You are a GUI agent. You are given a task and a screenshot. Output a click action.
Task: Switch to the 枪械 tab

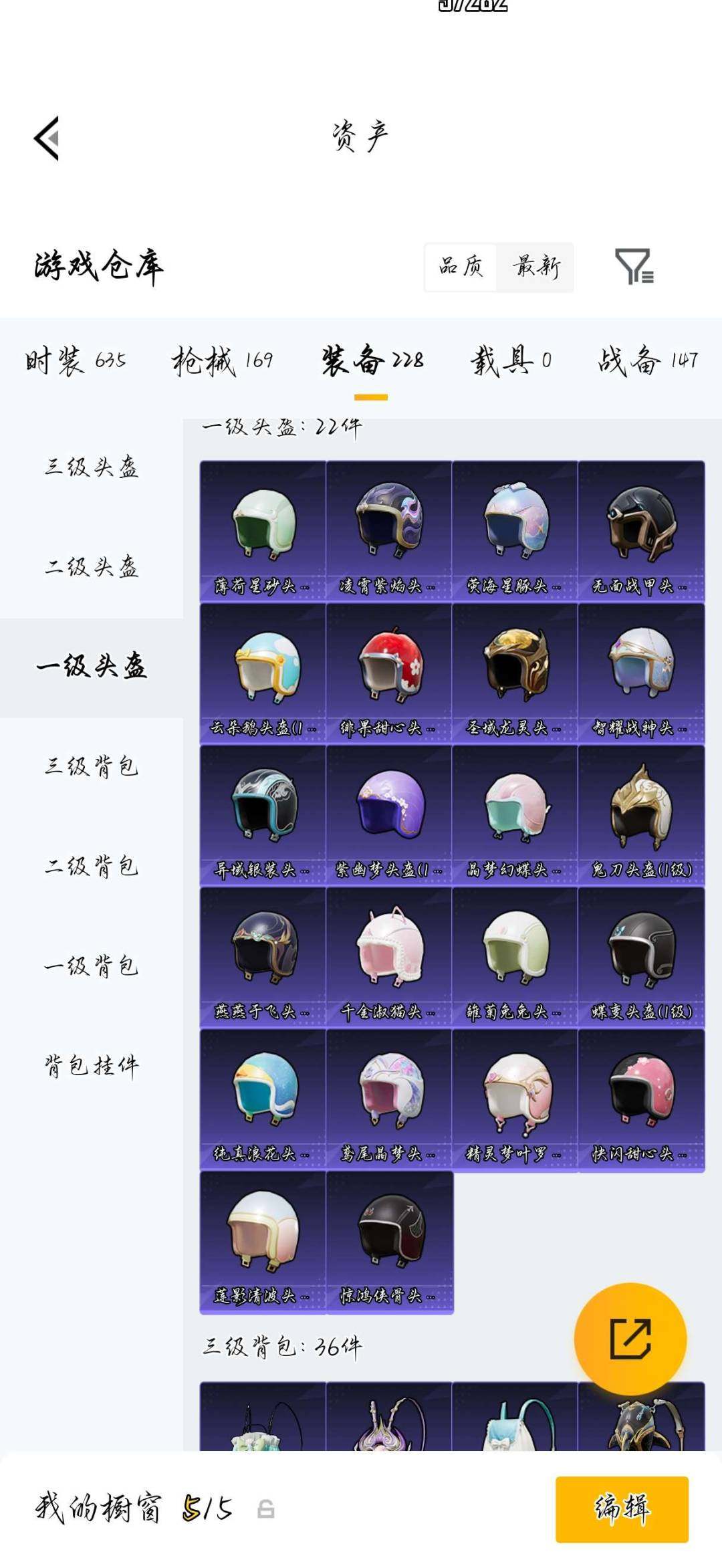223,361
